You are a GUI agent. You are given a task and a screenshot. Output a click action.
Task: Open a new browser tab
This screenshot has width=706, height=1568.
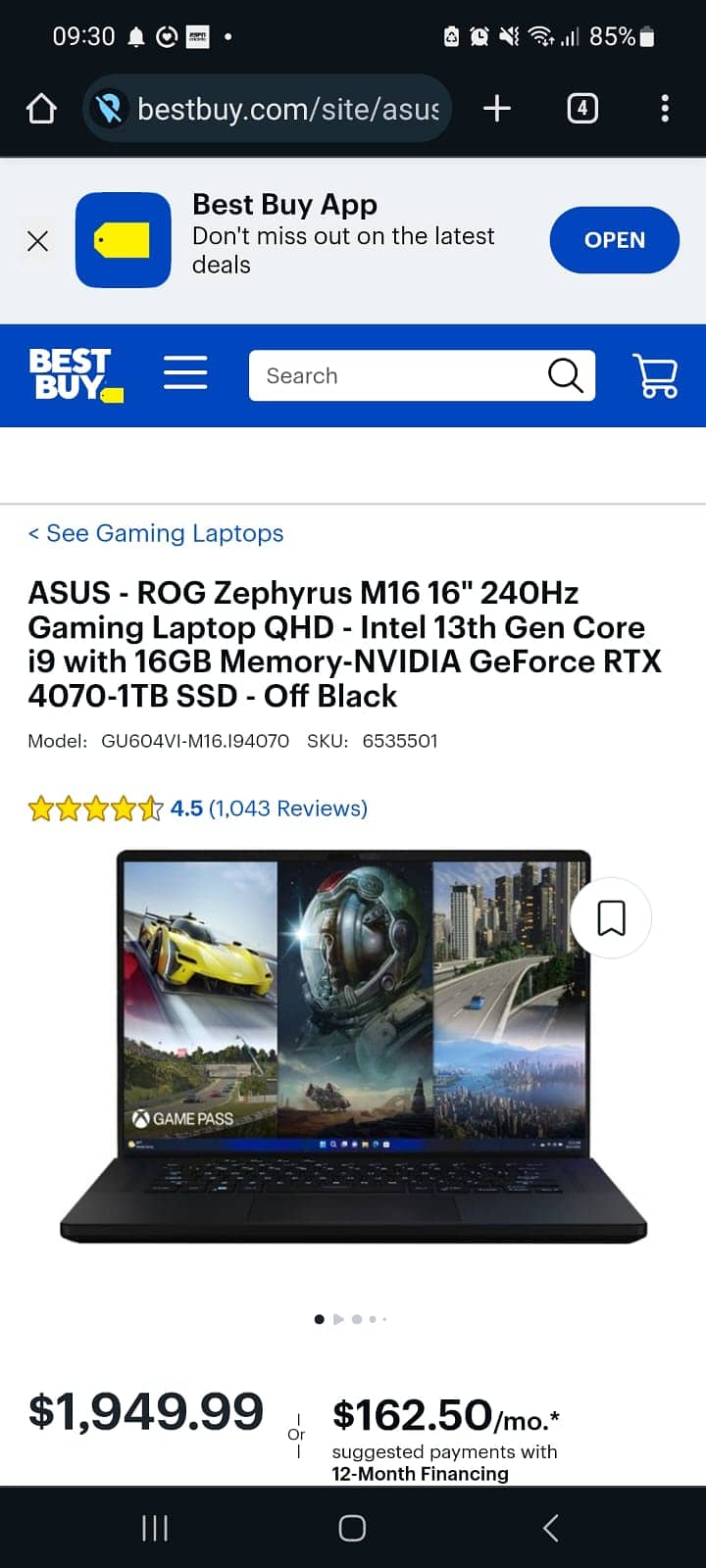click(497, 108)
